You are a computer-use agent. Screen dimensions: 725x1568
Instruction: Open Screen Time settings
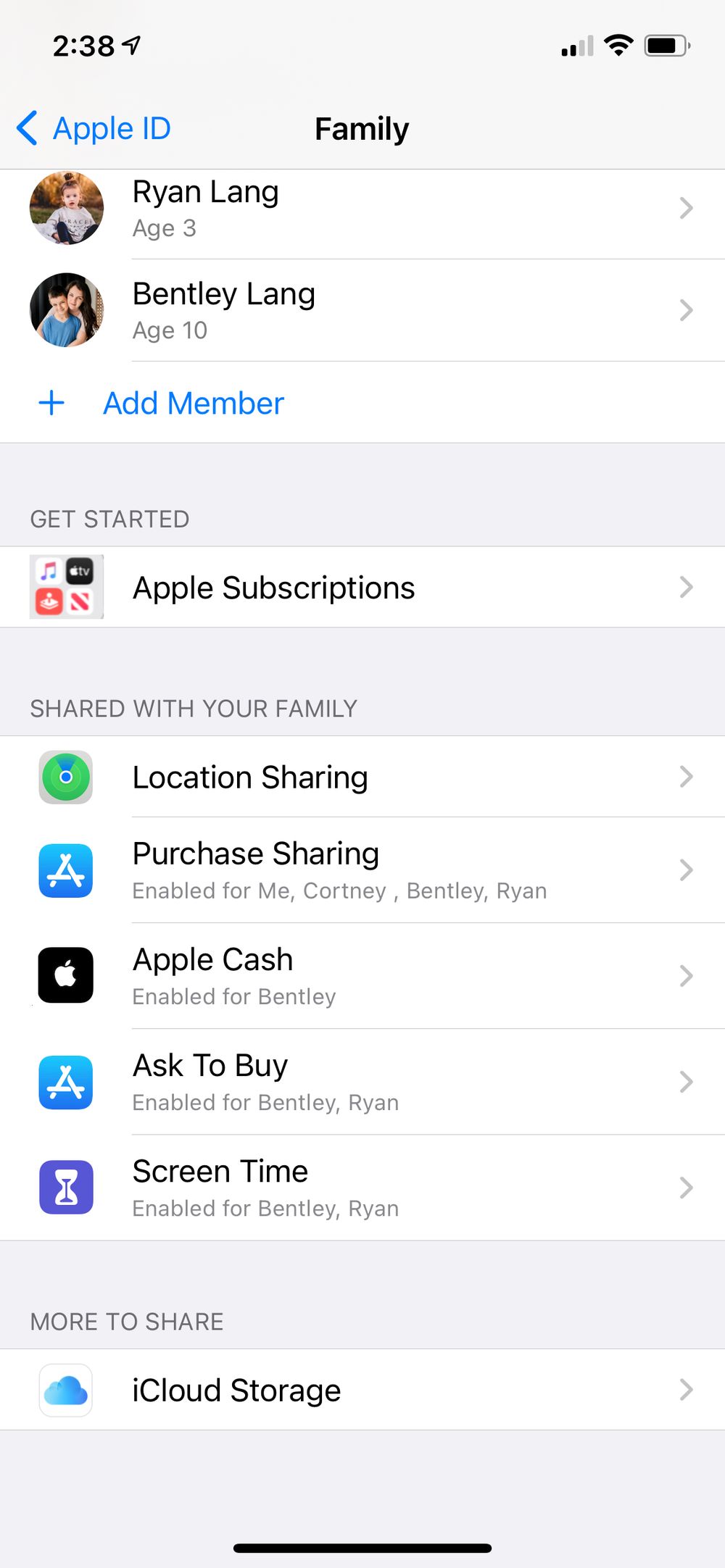click(362, 1188)
